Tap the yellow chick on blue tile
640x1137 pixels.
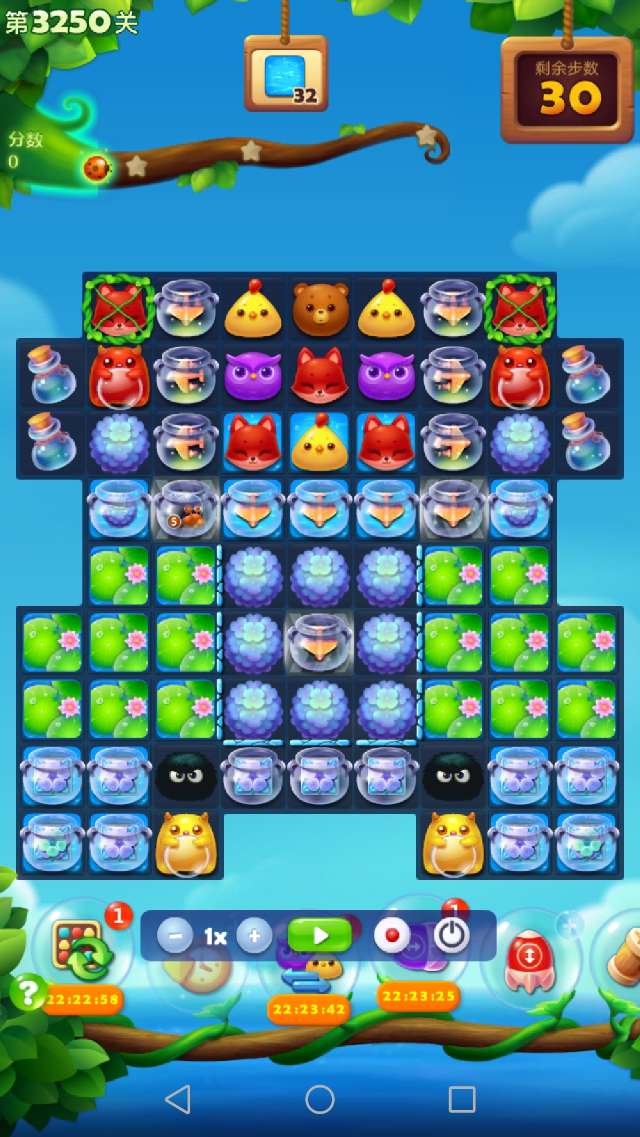tap(320, 441)
